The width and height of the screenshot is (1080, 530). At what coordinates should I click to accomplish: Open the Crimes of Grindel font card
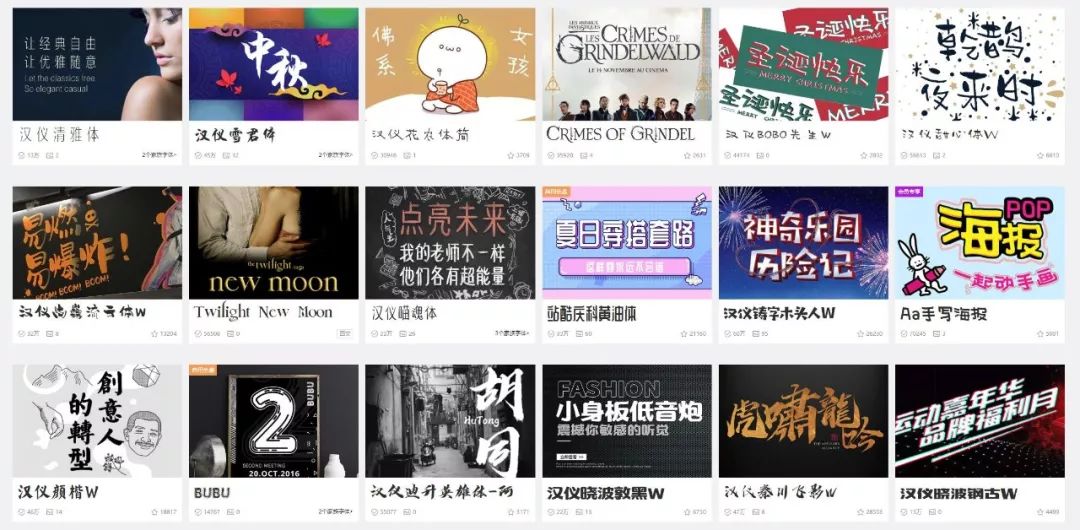[626, 65]
